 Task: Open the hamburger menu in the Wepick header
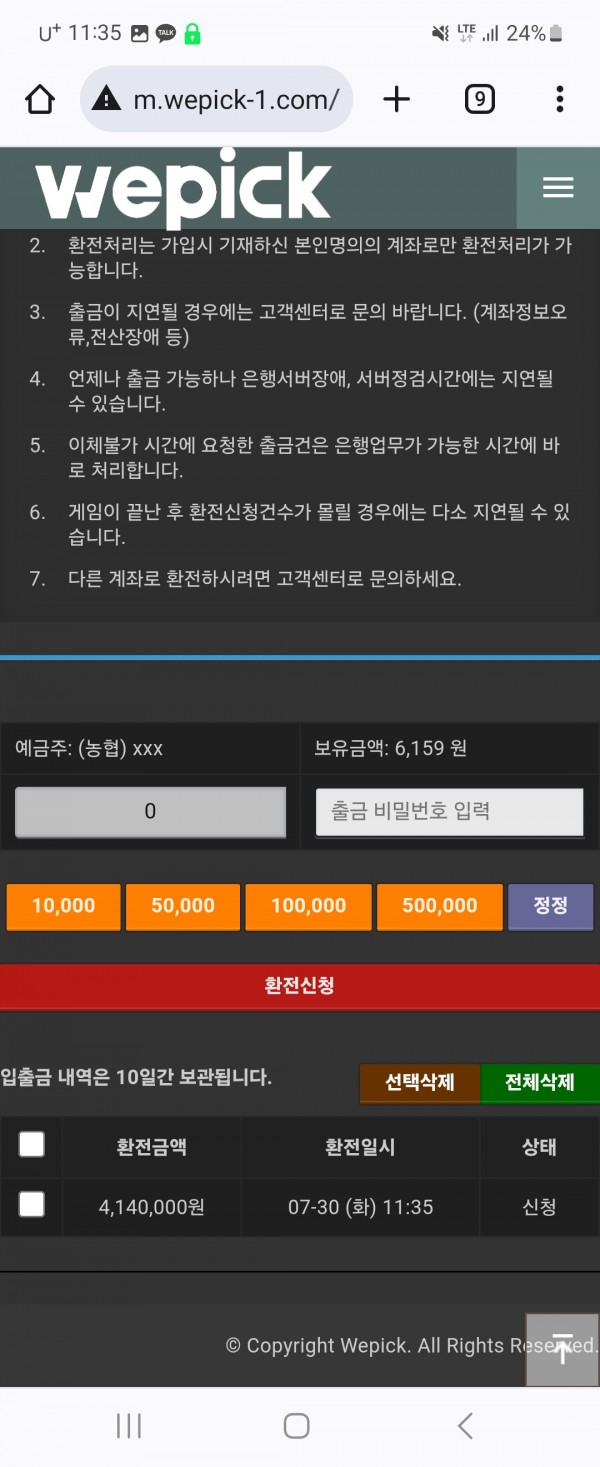tap(557, 188)
